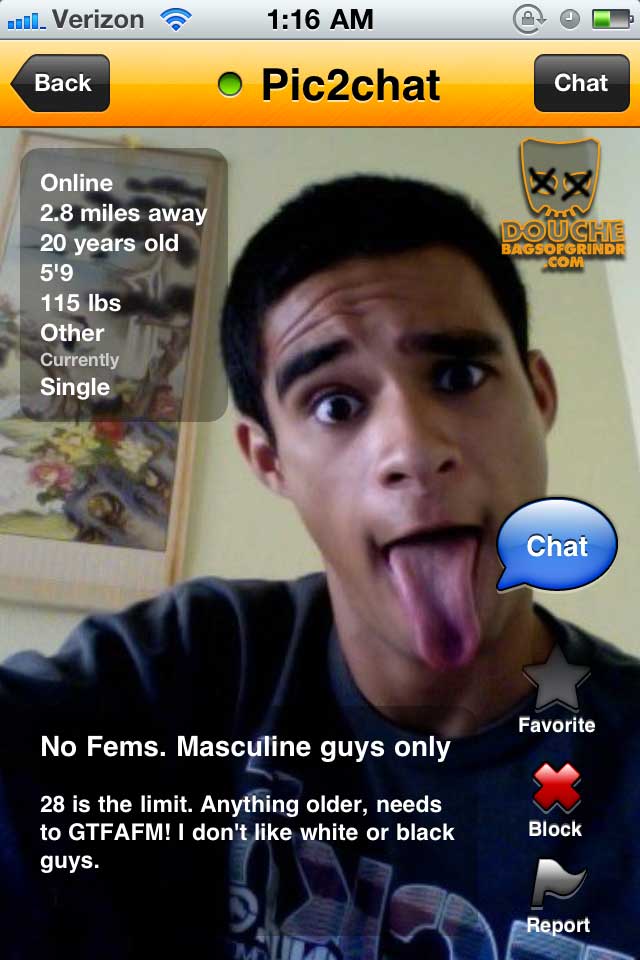The image size is (640, 960).
Task: Report this profile with the flag
Action: coord(557,893)
